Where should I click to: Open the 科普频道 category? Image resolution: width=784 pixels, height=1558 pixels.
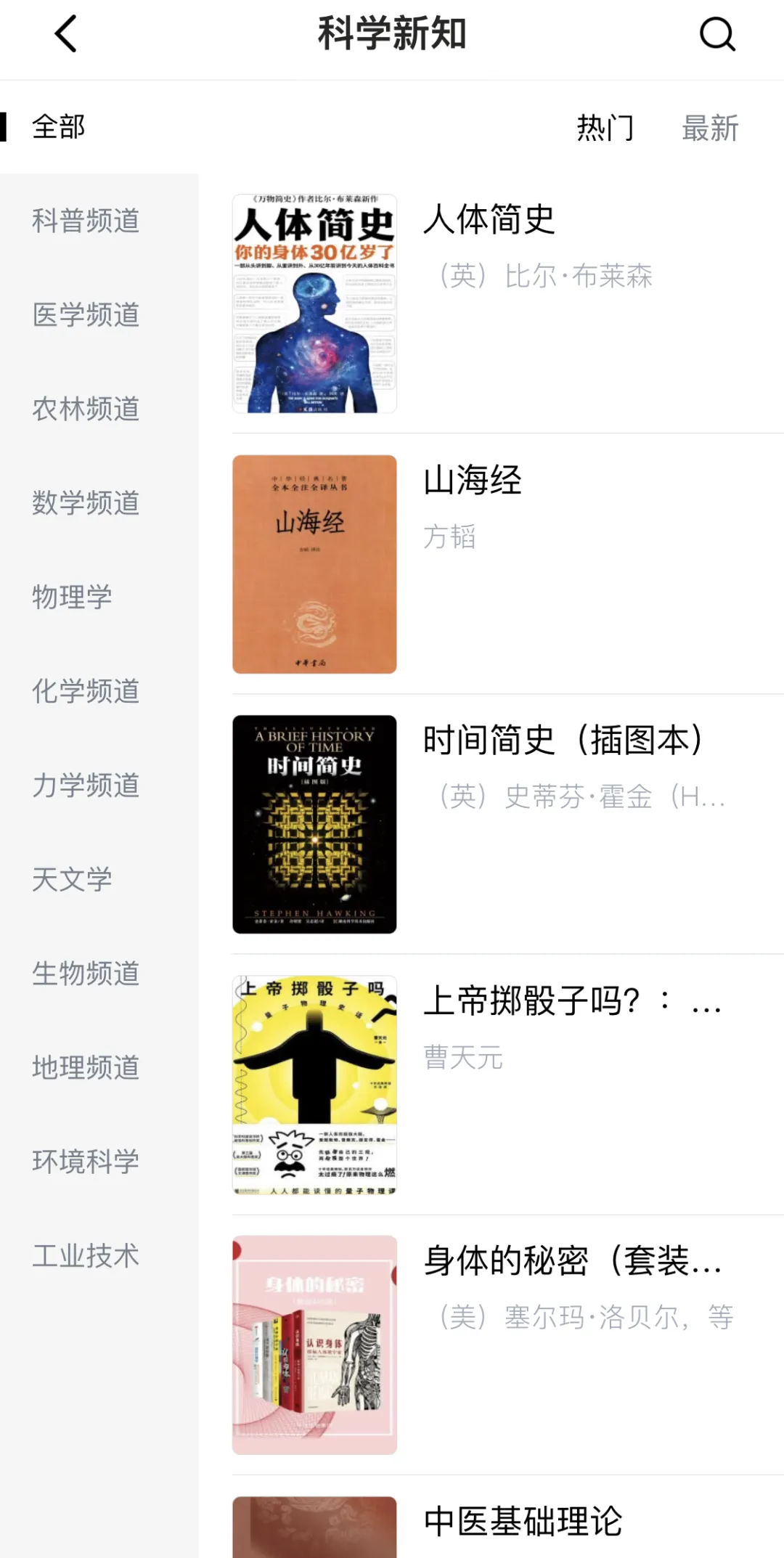pos(86,221)
